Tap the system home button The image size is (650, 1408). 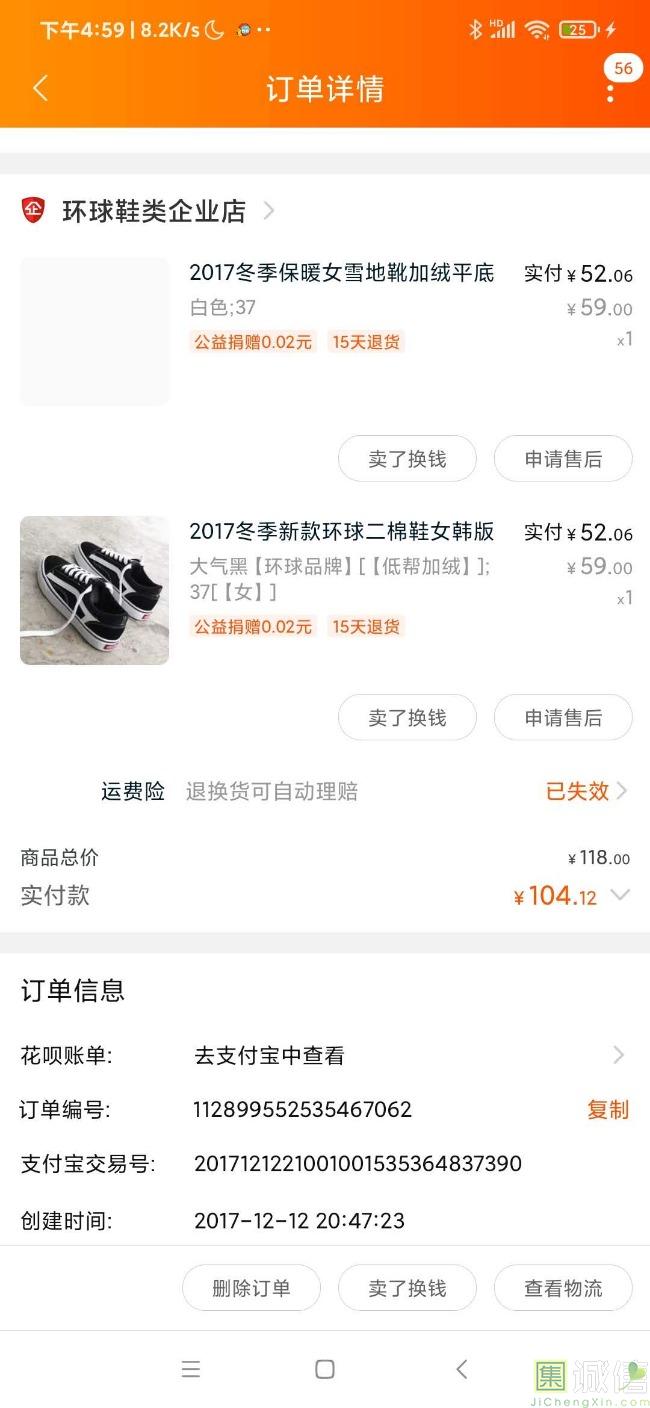coord(325,1369)
